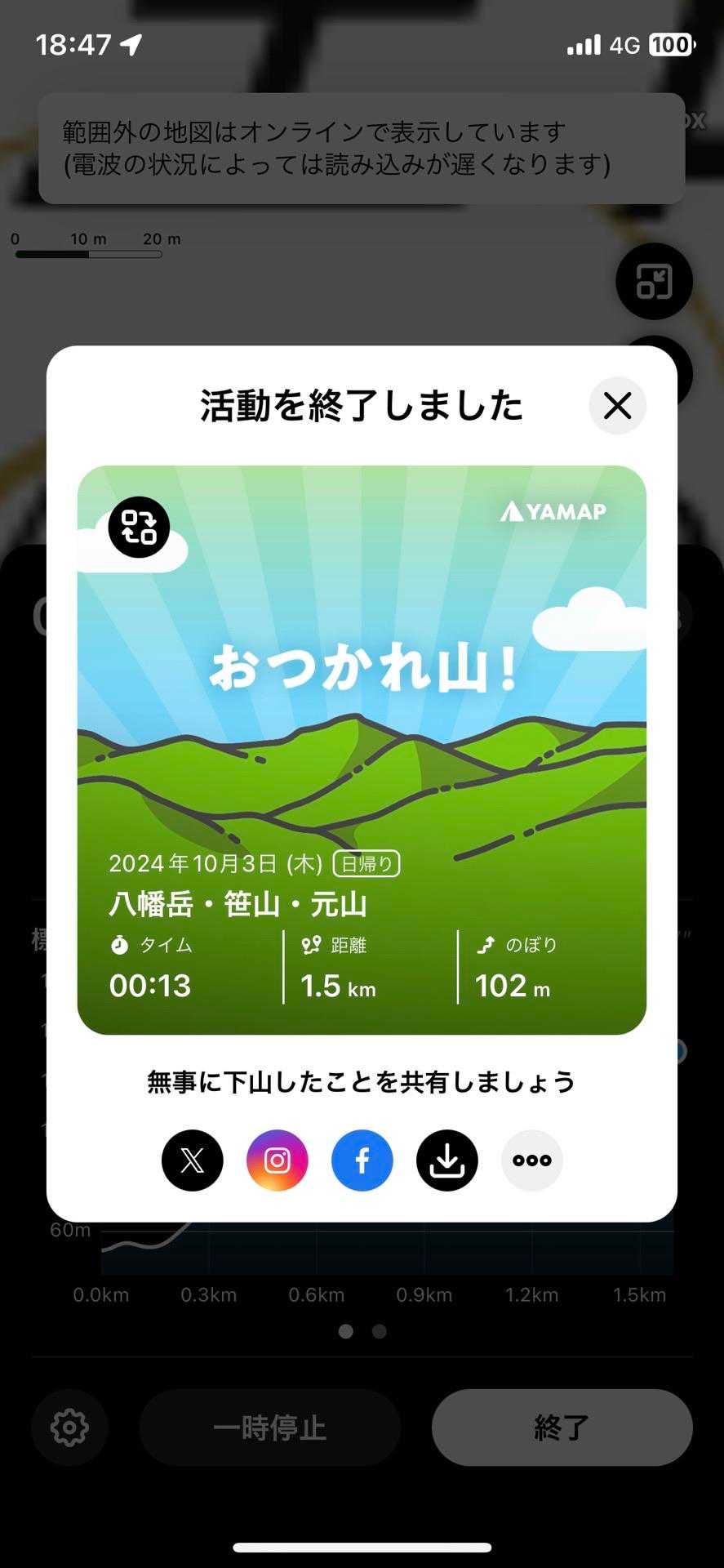Open more sharing options
724x1568 pixels.
(x=532, y=1160)
